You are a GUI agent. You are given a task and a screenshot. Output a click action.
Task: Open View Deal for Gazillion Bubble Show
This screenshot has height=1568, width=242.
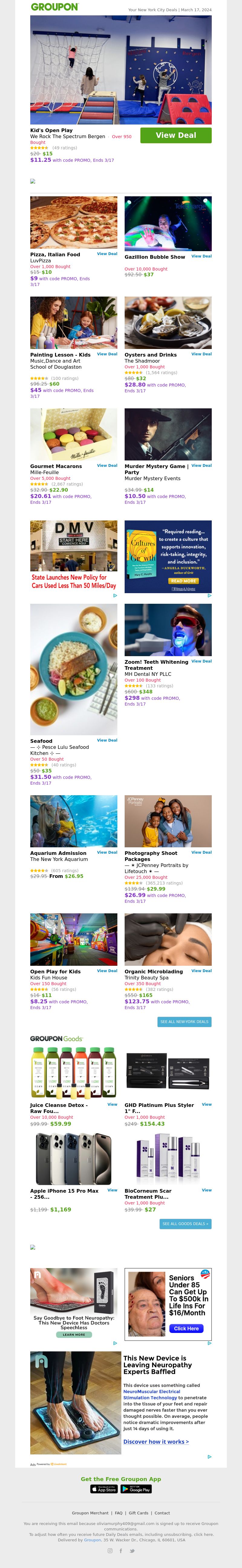click(201, 256)
